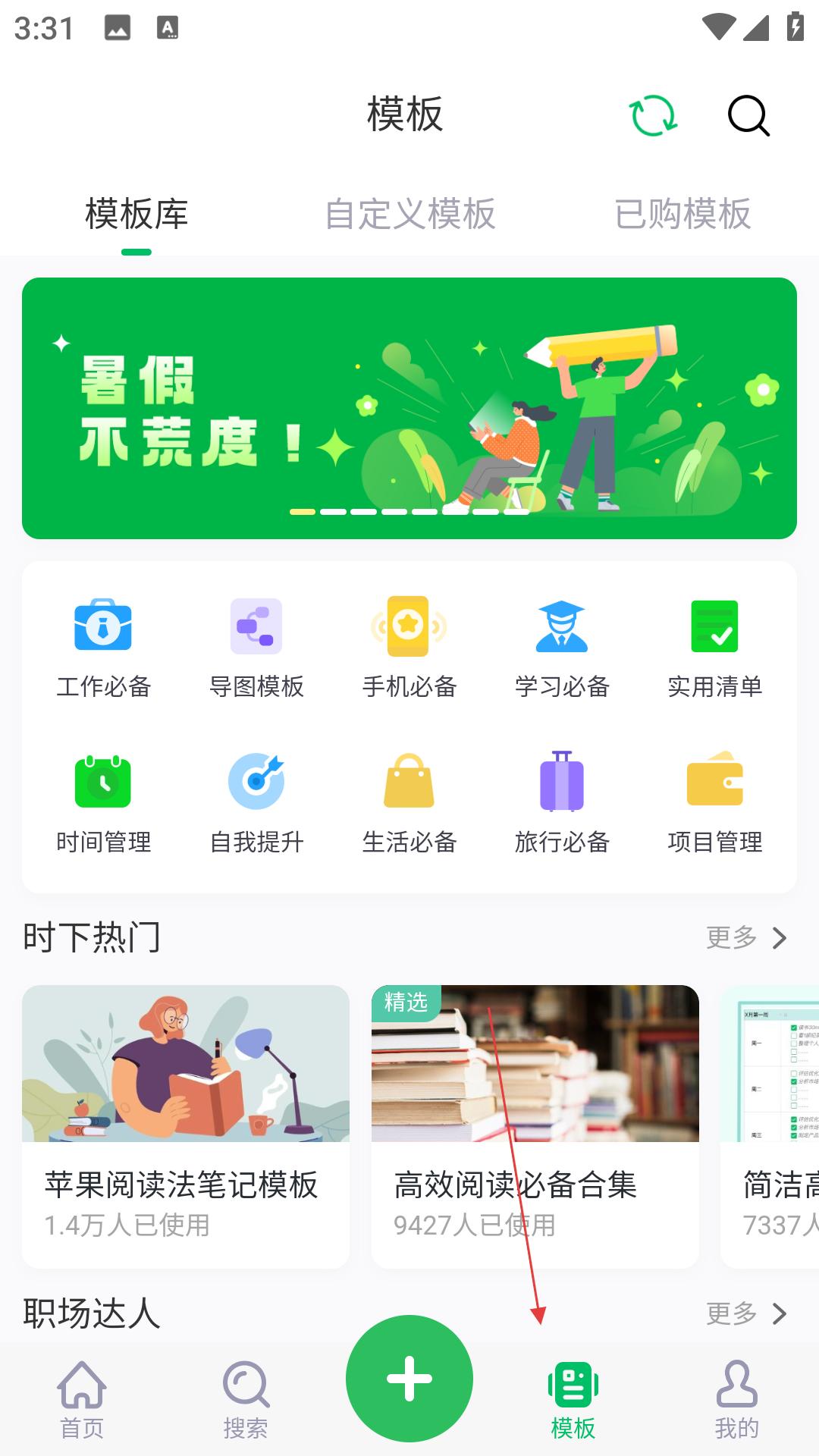Open 苹果阅读法笔记模板 card
Viewport: 819px width, 1456px height.
[186, 1126]
